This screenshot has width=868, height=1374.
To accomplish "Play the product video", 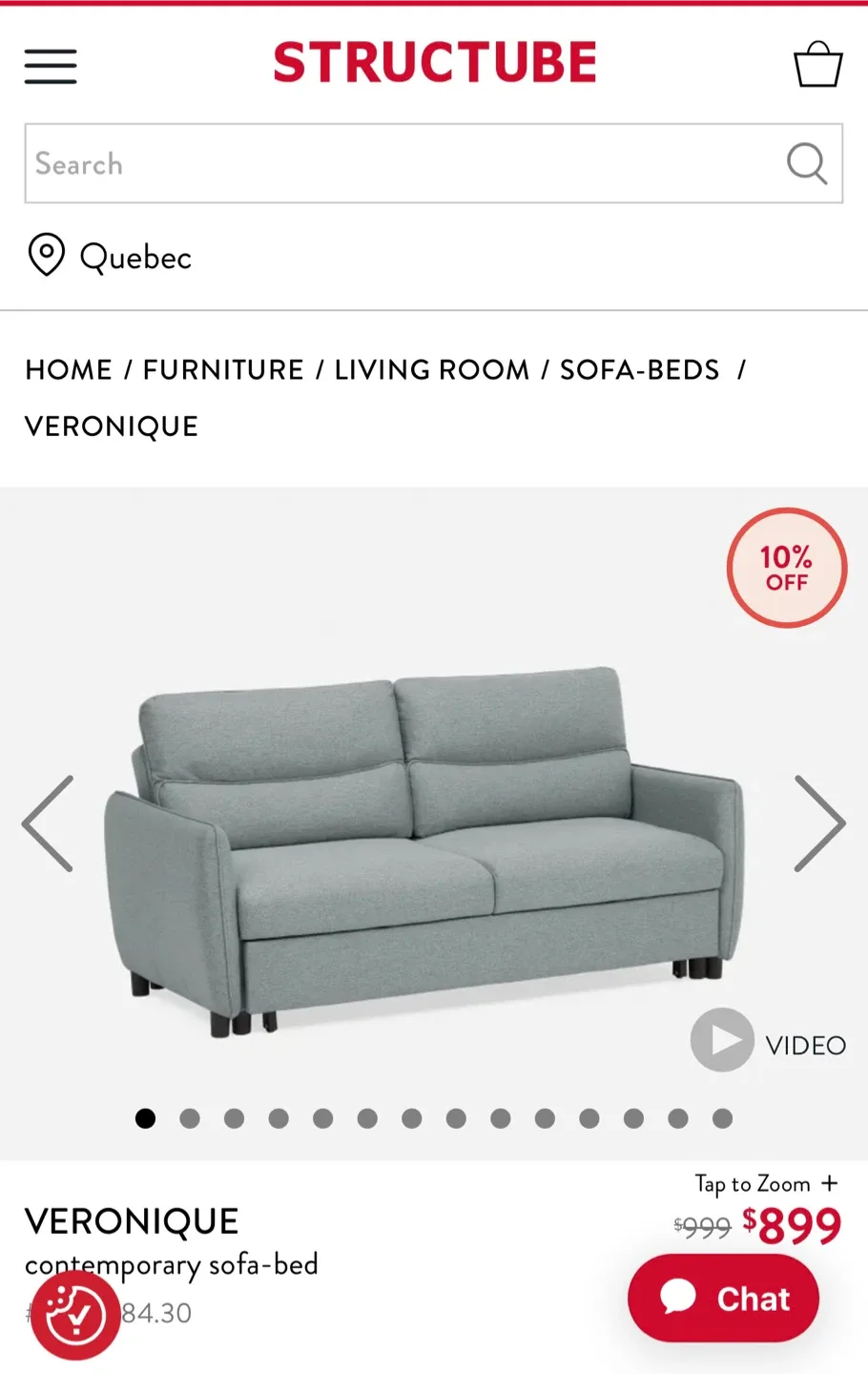I will 721,1040.
